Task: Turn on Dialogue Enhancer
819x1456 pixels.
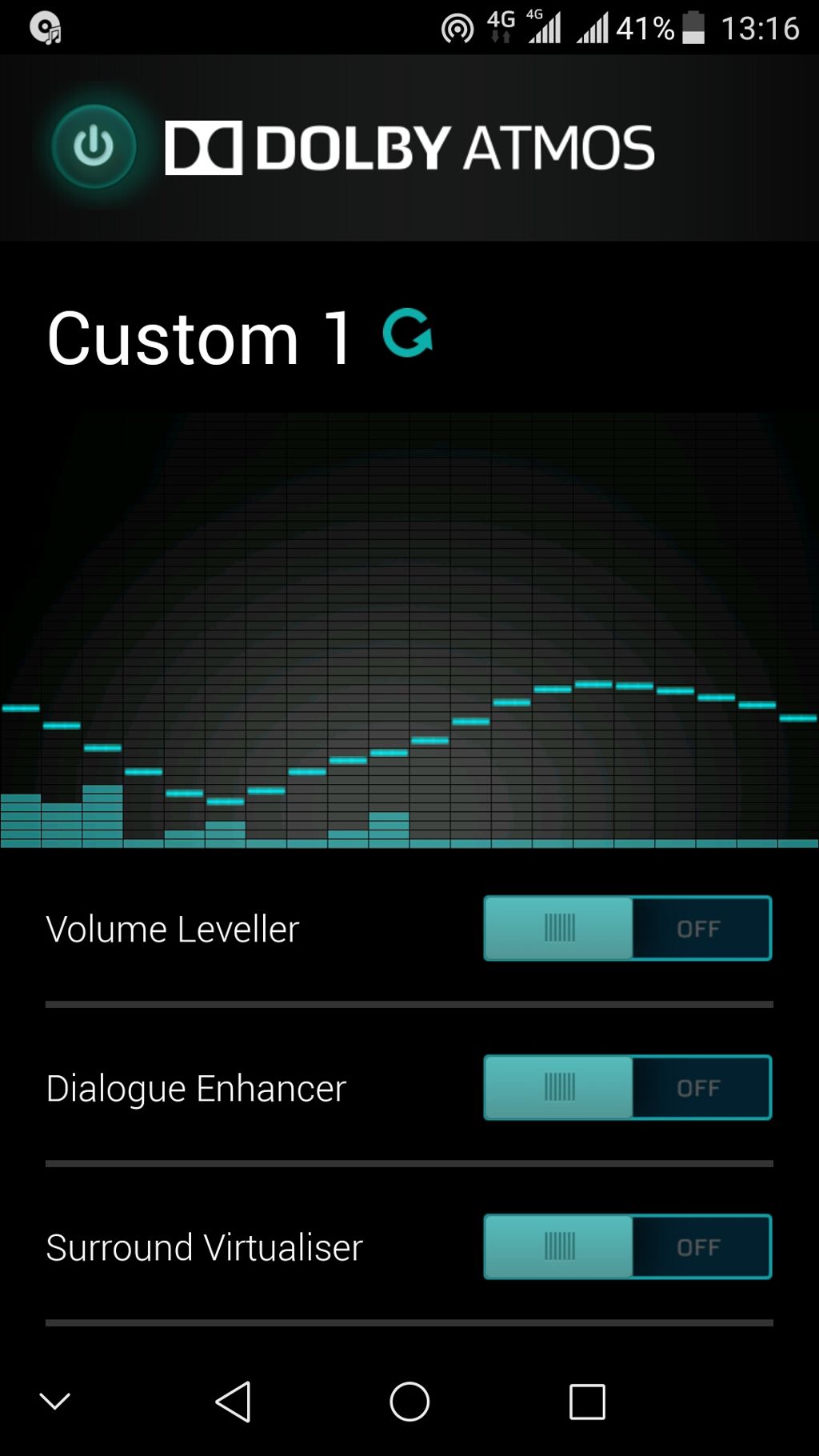Action: tap(627, 1087)
